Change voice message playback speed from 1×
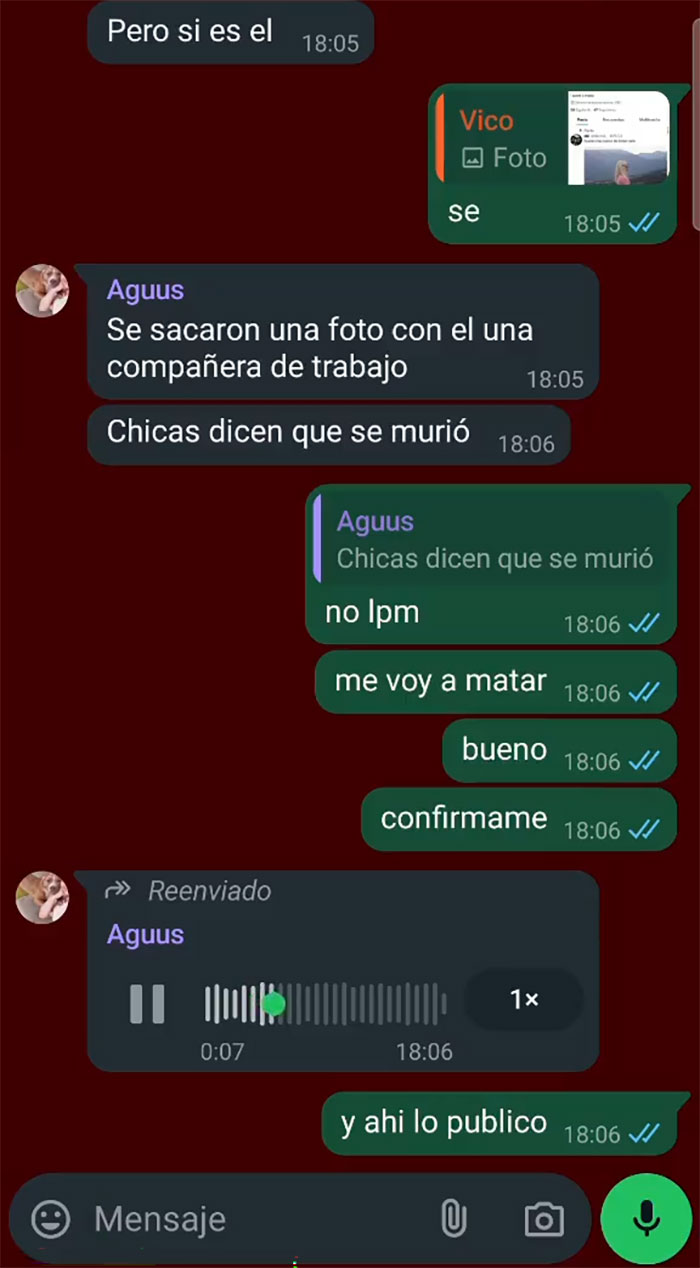The image size is (700, 1268). (524, 999)
